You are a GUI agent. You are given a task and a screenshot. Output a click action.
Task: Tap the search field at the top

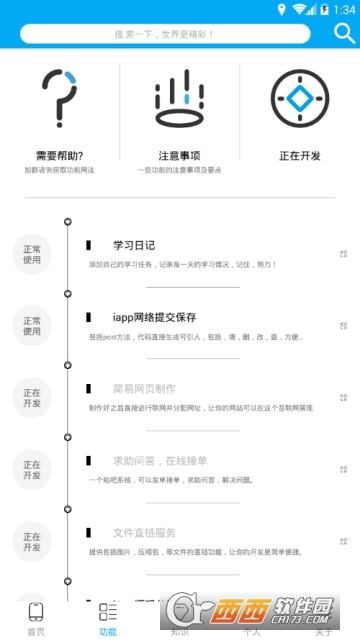coord(165,34)
